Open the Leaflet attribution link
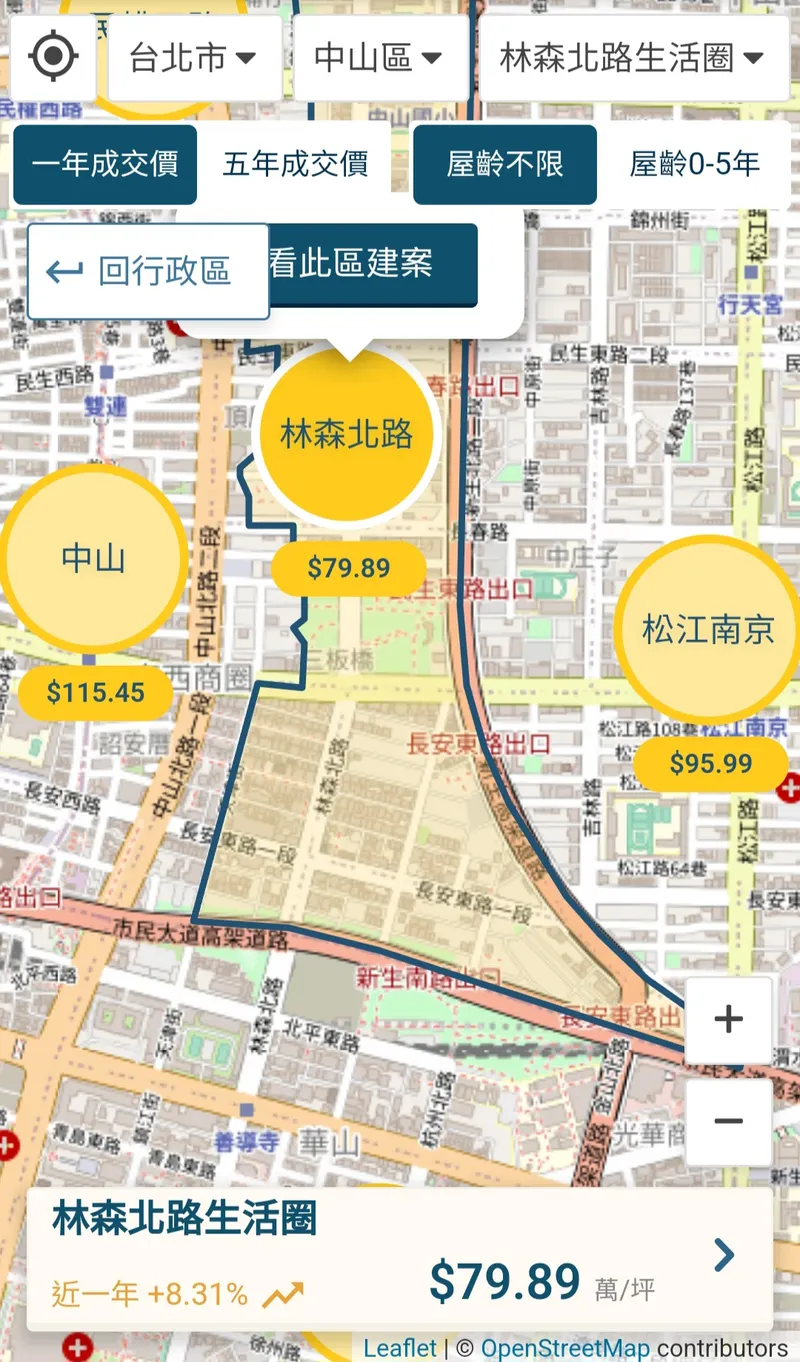This screenshot has width=800, height=1362. click(x=400, y=1348)
